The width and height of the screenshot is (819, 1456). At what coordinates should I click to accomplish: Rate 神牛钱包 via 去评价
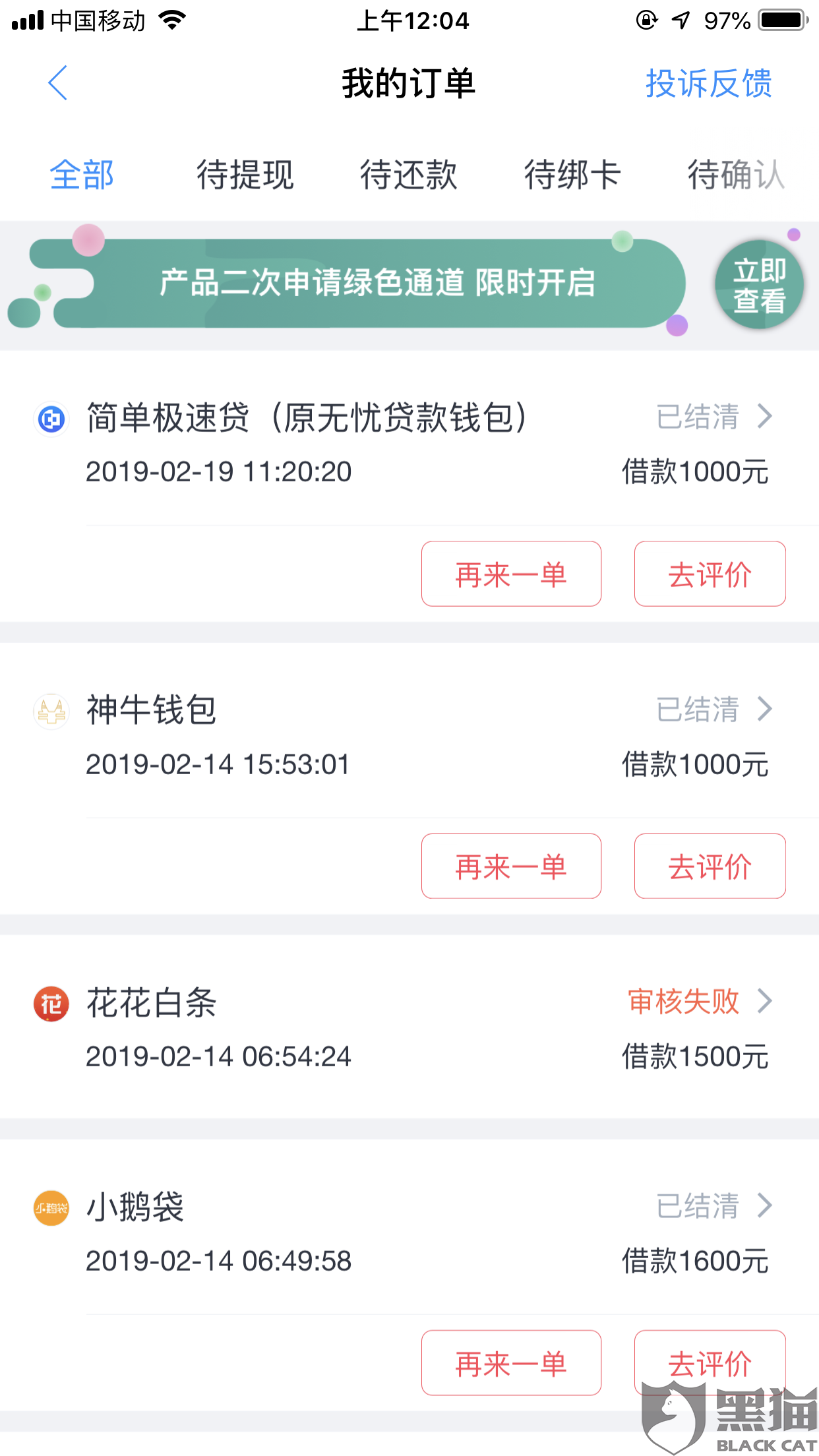(x=710, y=866)
